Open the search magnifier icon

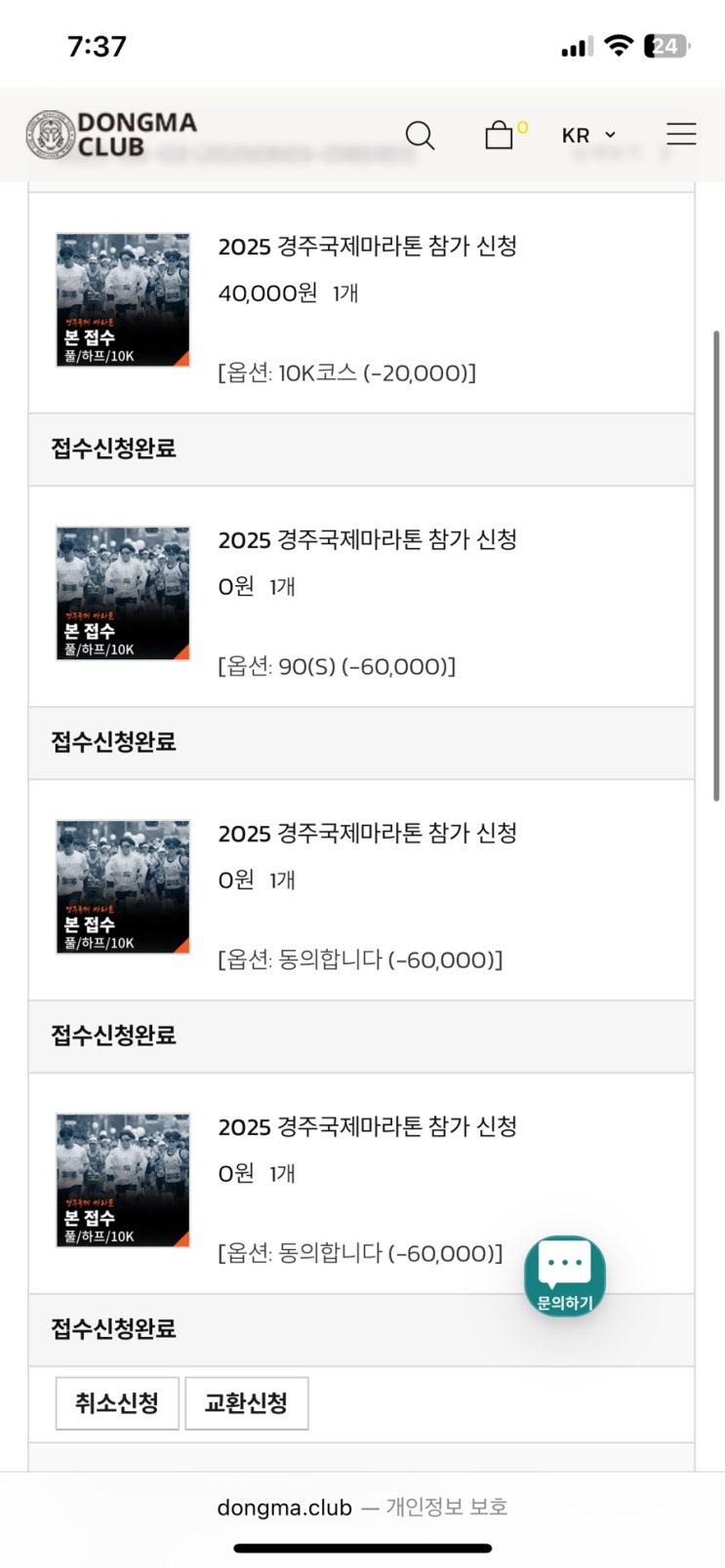(x=420, y=135)
